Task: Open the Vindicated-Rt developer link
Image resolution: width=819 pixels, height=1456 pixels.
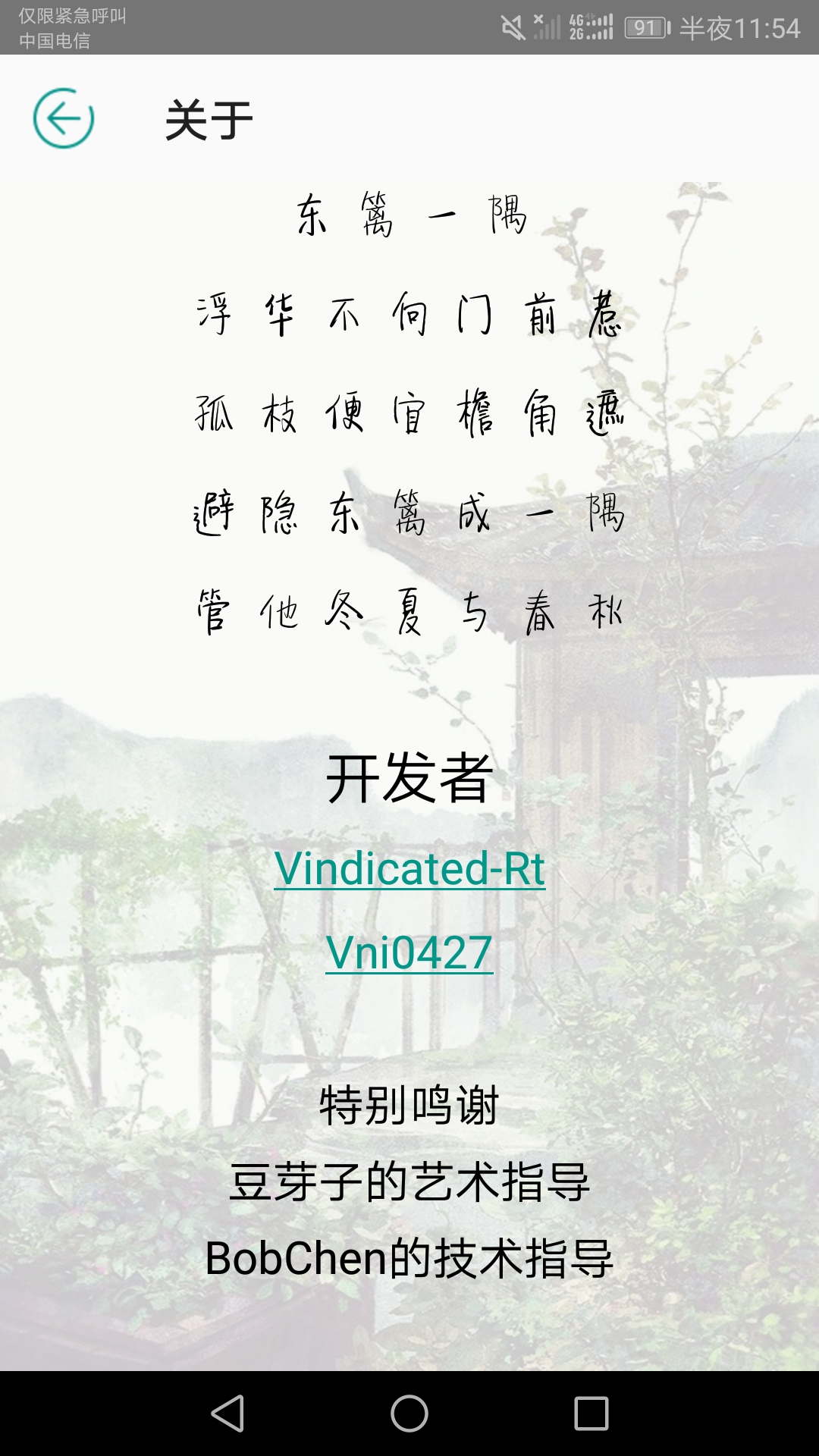Action: 409,868
